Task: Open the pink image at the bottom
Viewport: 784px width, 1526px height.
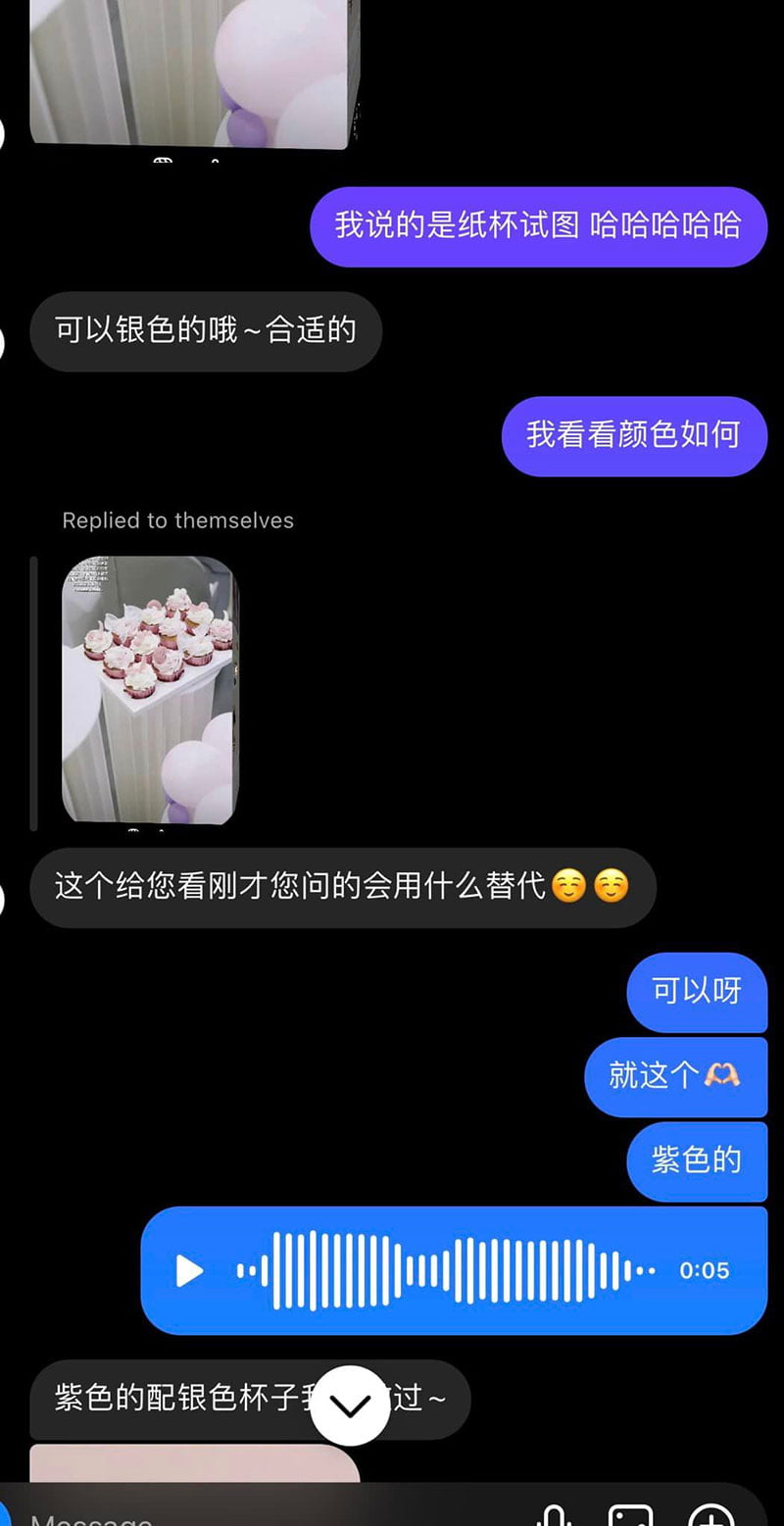Action: click(x=194, y=1464)
